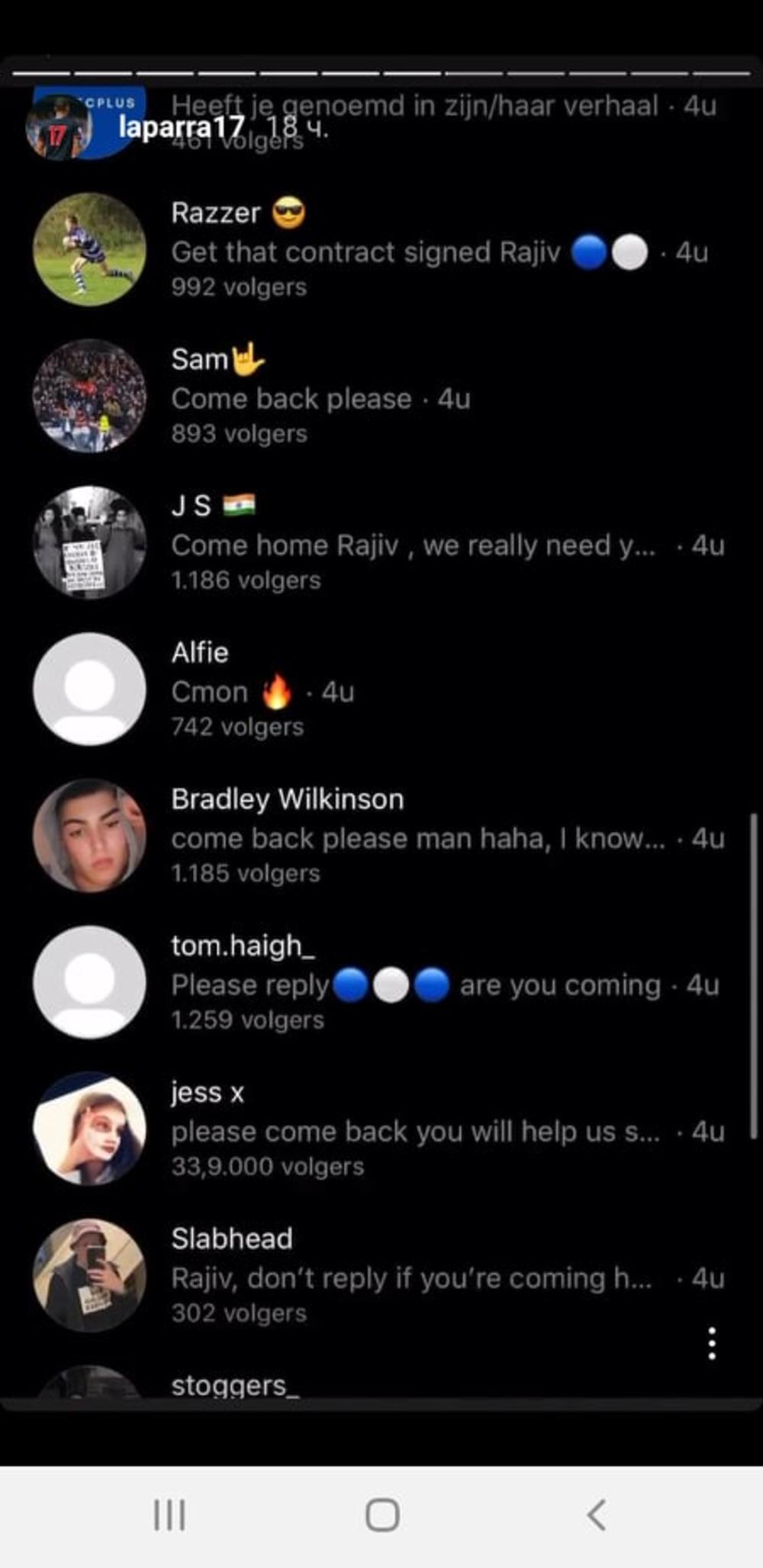Tap laparra17's story avatar picture
Image resolution: width=763 pixels, height=1568 pixels.
[x=59, y=127]
